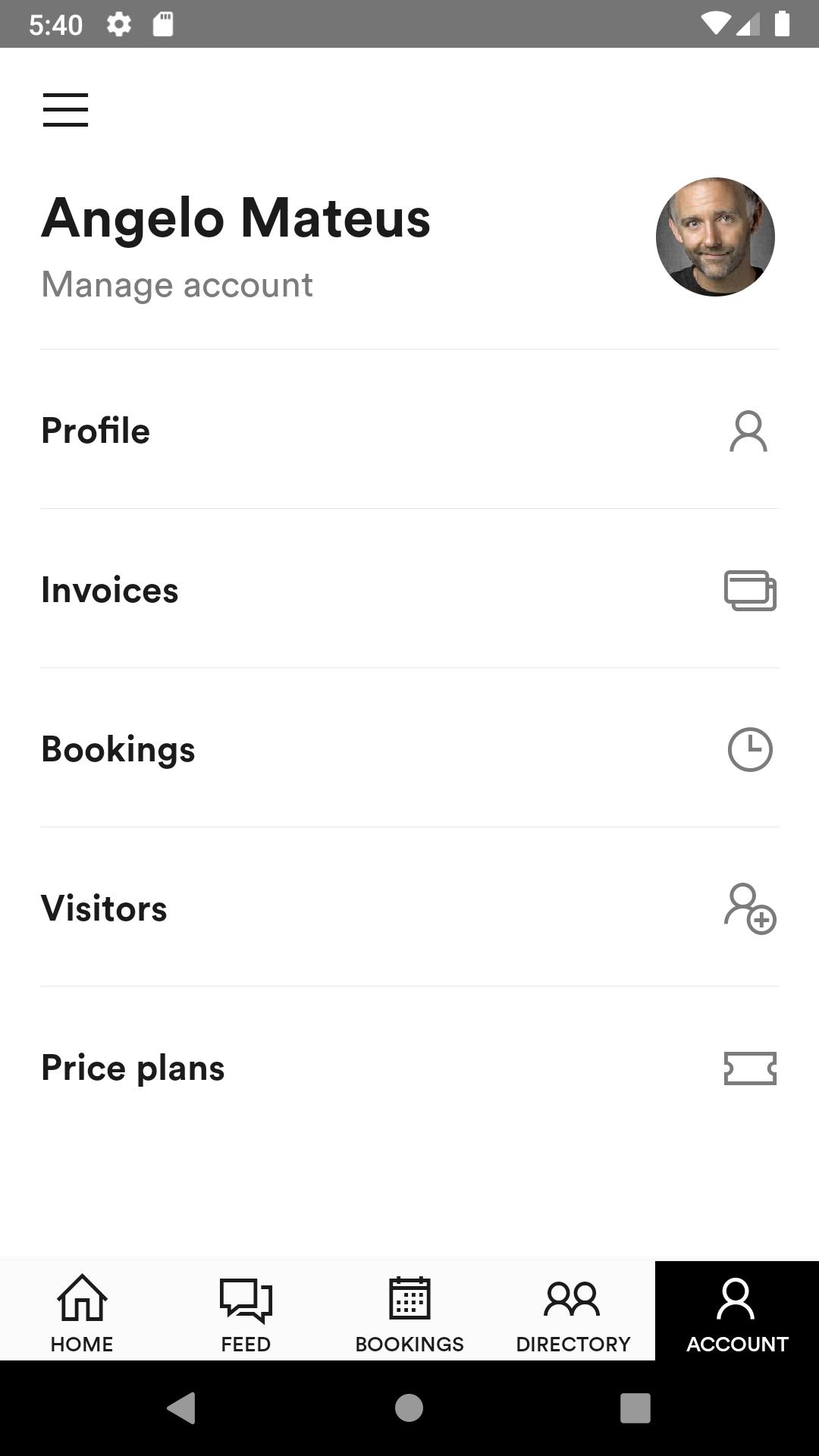Switch to the Directory tab
The width and height of the screenshot is (819, 1456).
573,1311
